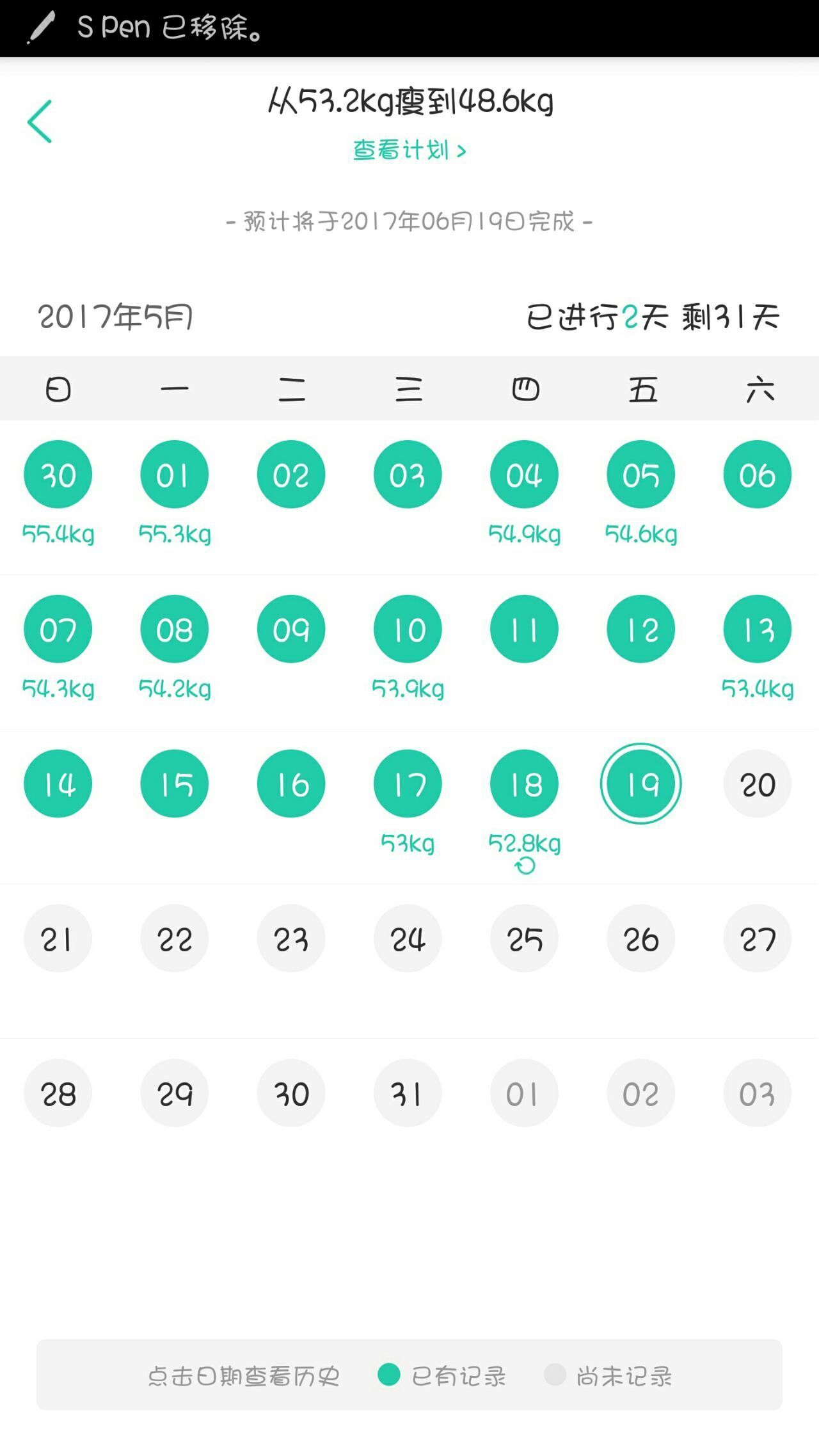Go back using the green arrow
Screen dimensions: 819x1456
tap(40, 122)
